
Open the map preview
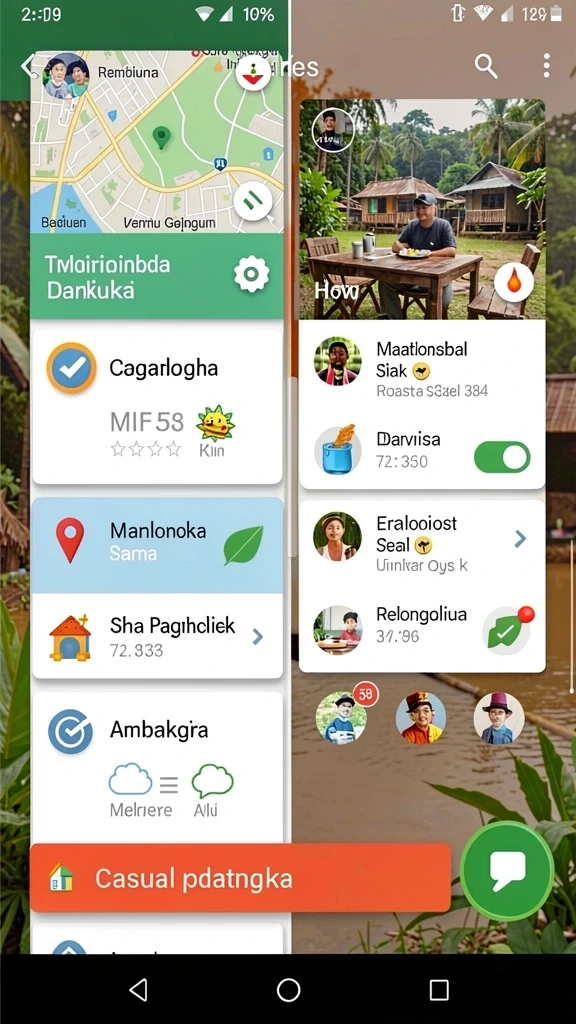point(157,142)
